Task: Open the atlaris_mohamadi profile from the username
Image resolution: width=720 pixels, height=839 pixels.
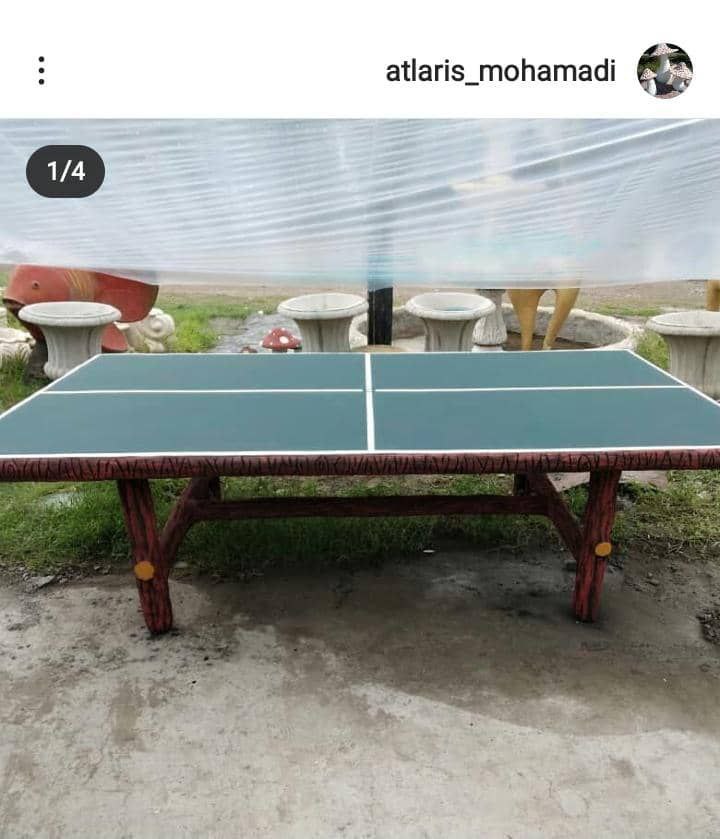Action: 500,71
